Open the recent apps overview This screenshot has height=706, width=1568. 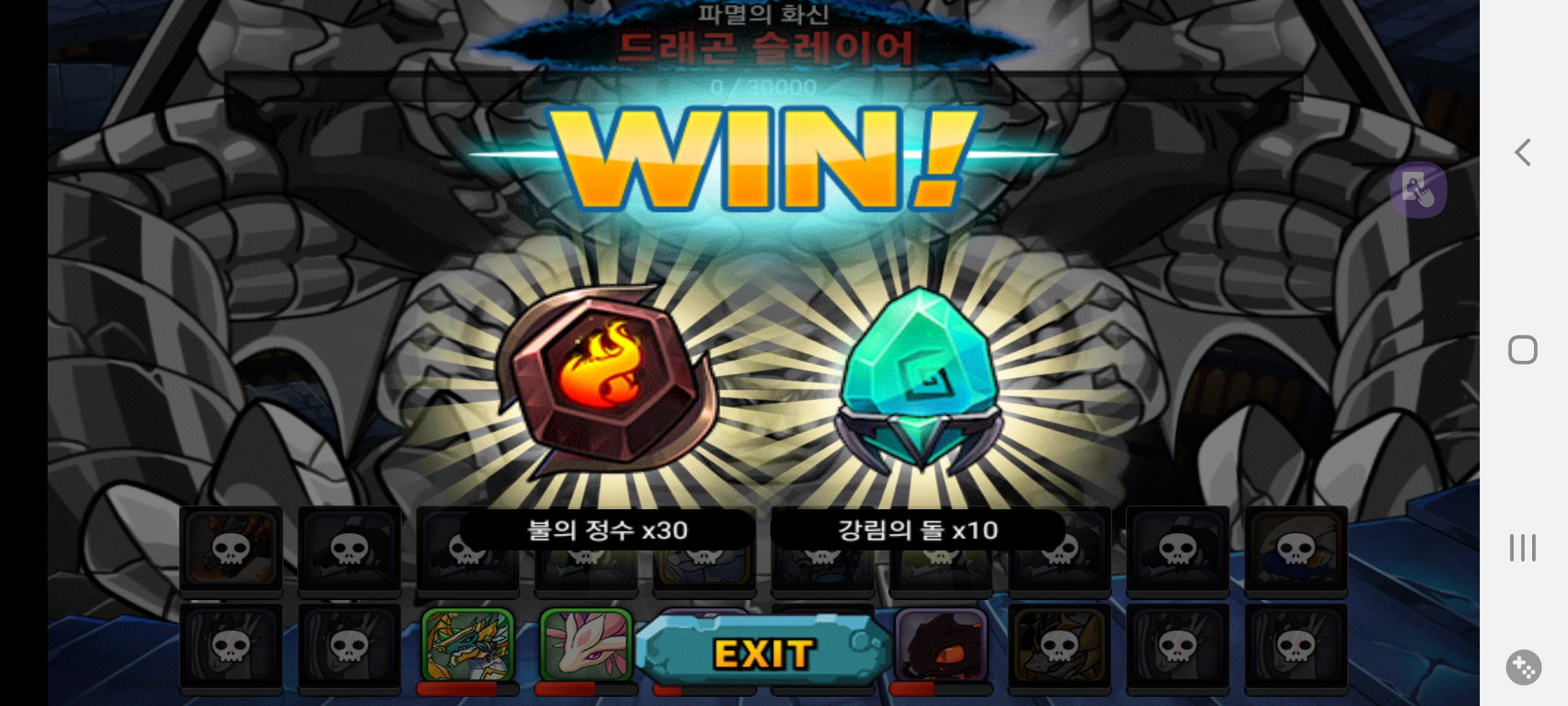coord(1522,548)
